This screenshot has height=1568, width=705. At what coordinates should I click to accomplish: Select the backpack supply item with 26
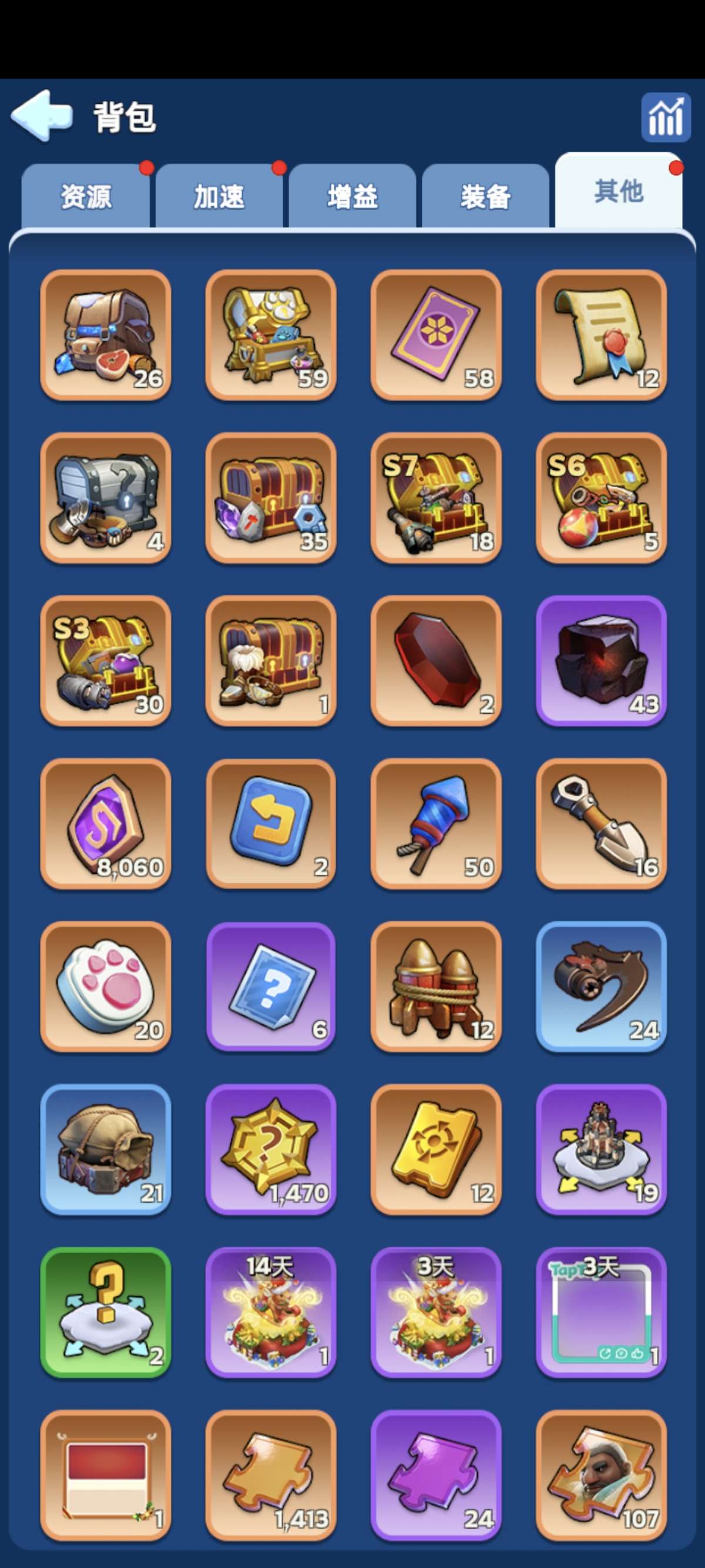coord(105,335)
